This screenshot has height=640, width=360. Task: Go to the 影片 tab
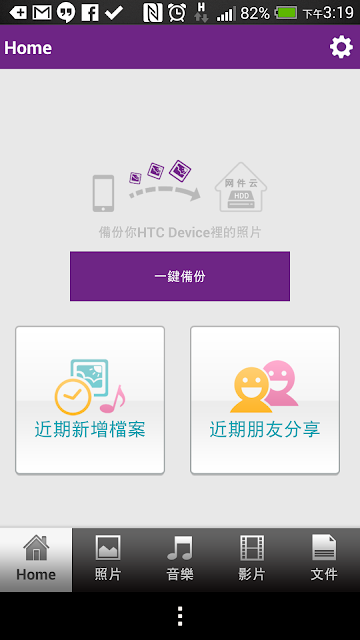coord(252,560)
